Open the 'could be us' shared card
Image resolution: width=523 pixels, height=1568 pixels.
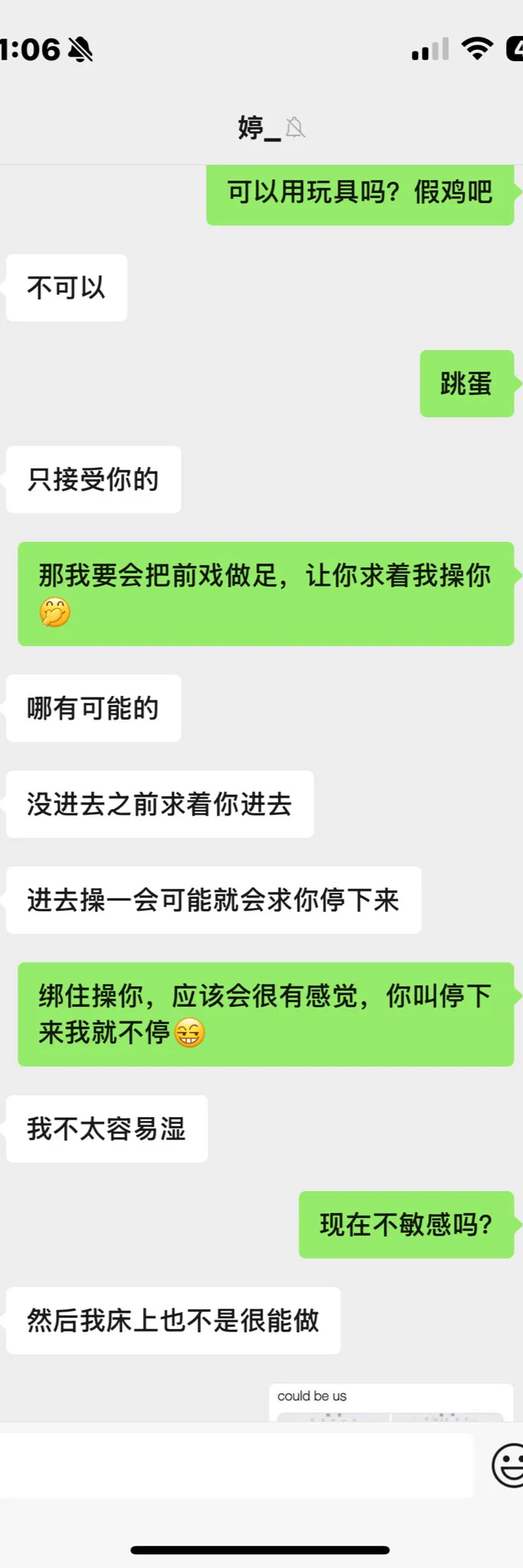coord(390,1402)
